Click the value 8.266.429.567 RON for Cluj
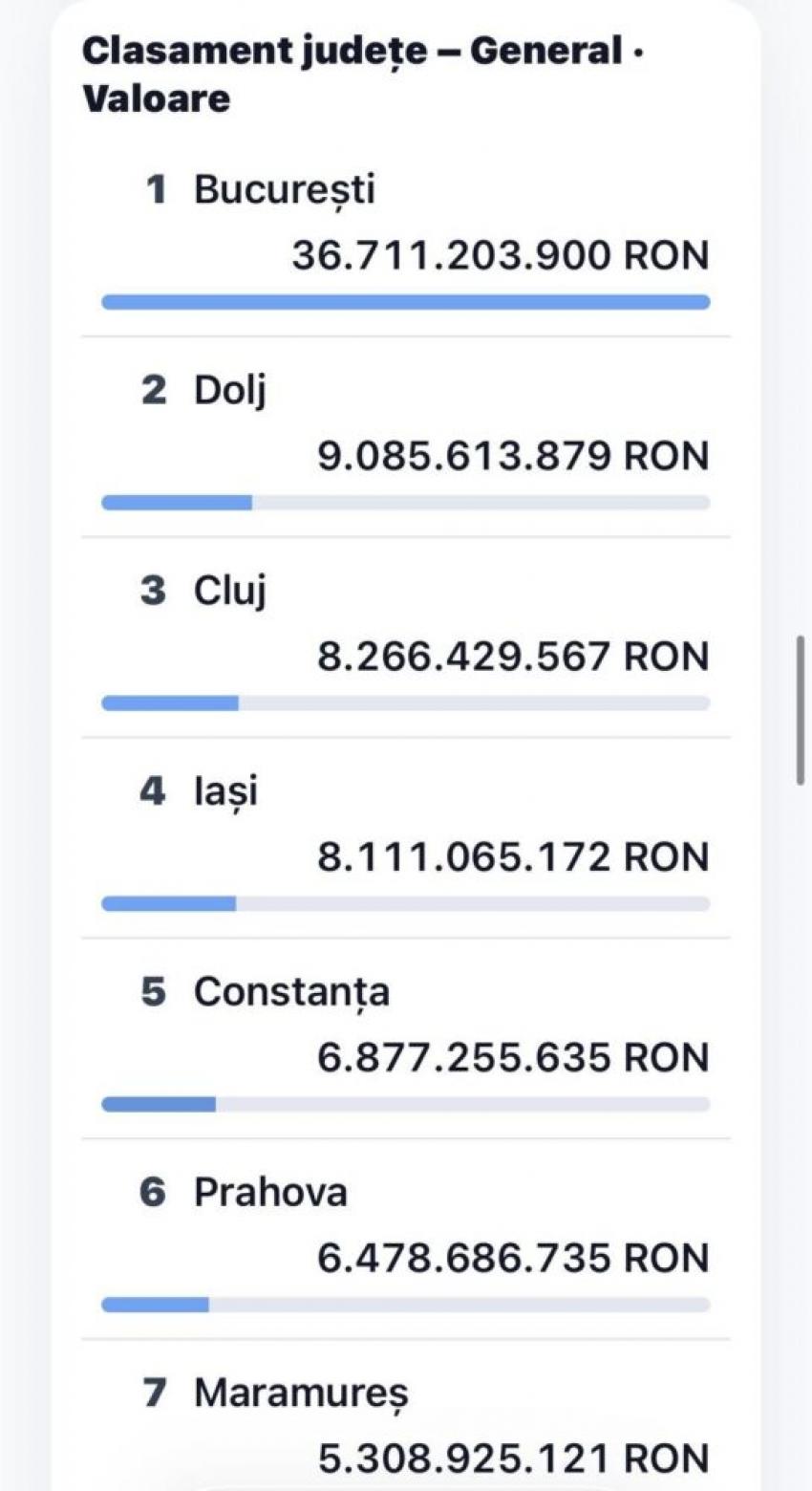The height and width of the screenshot is (1491, 812). coord(514,656)
